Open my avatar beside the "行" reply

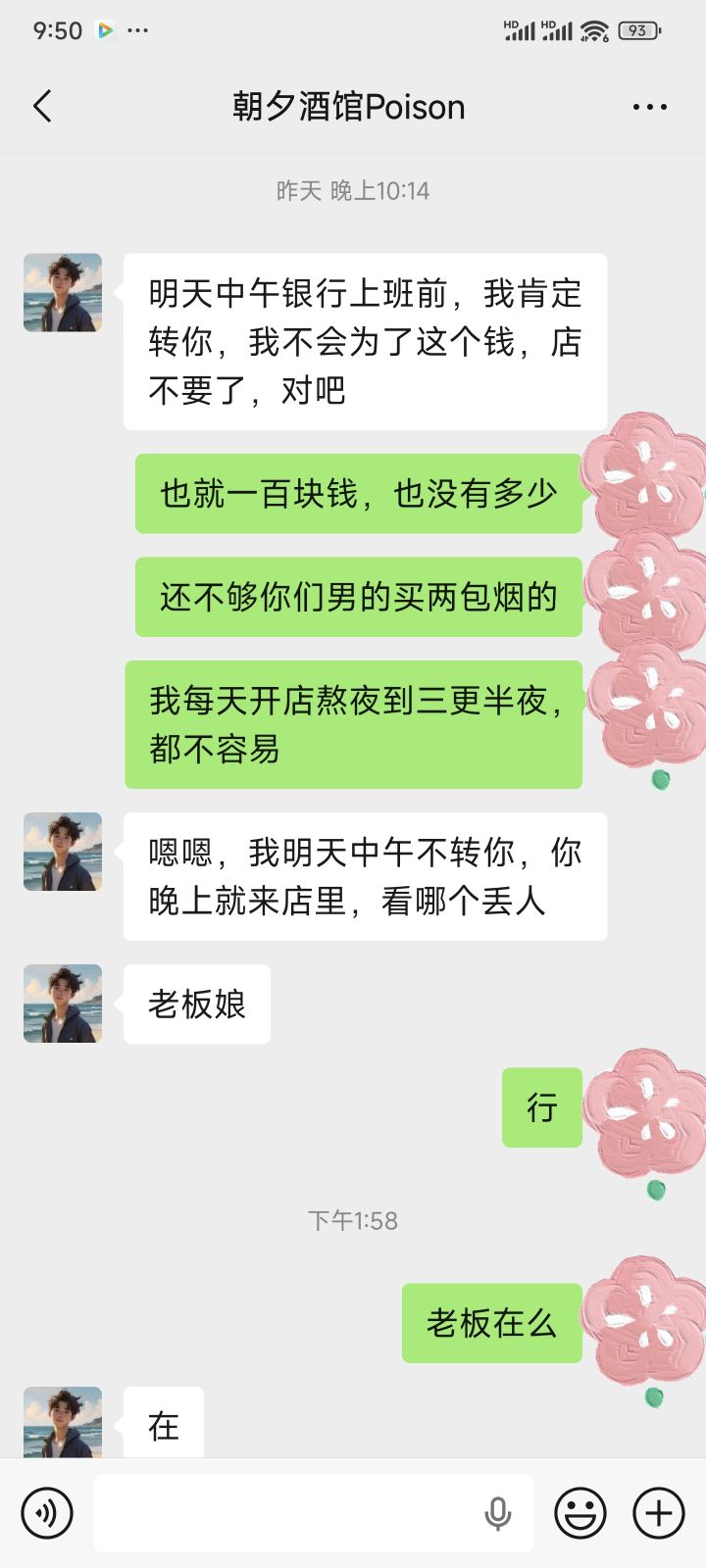644,1109
